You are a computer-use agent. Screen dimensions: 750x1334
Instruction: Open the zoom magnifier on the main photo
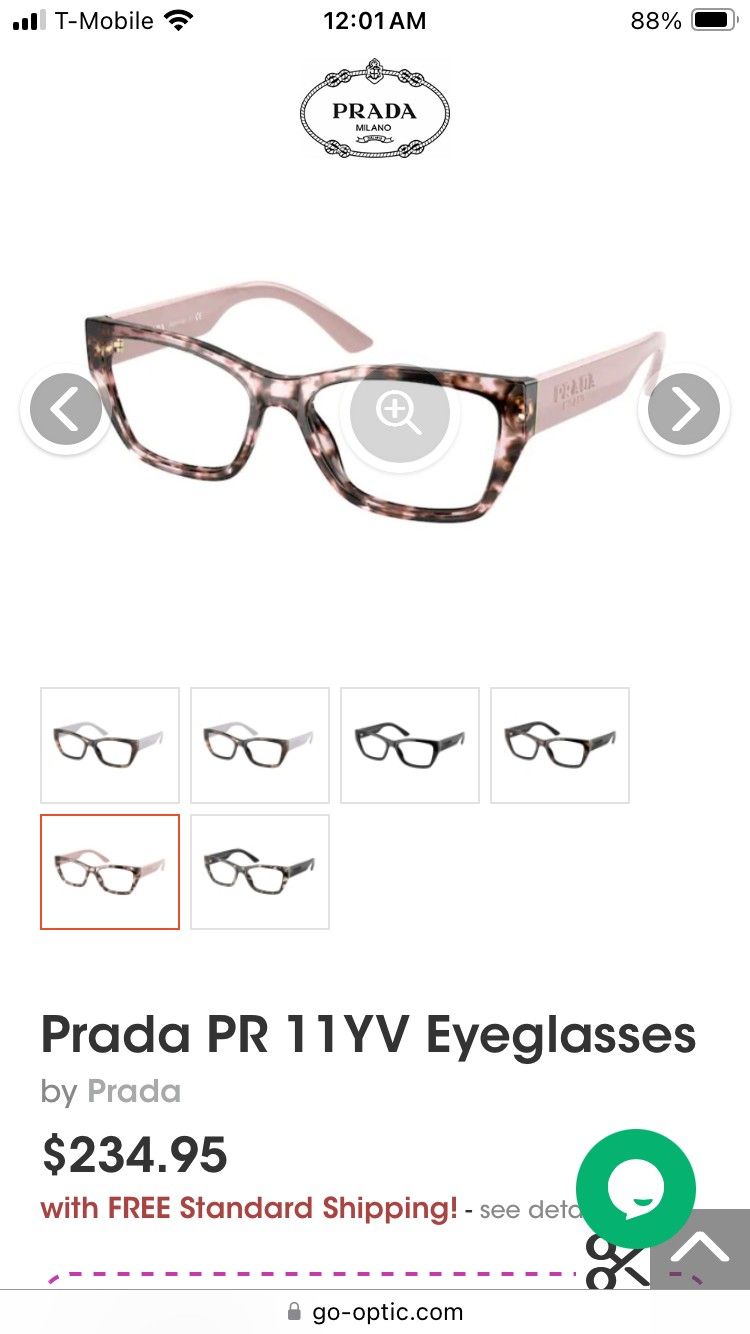tap(399, 411)
